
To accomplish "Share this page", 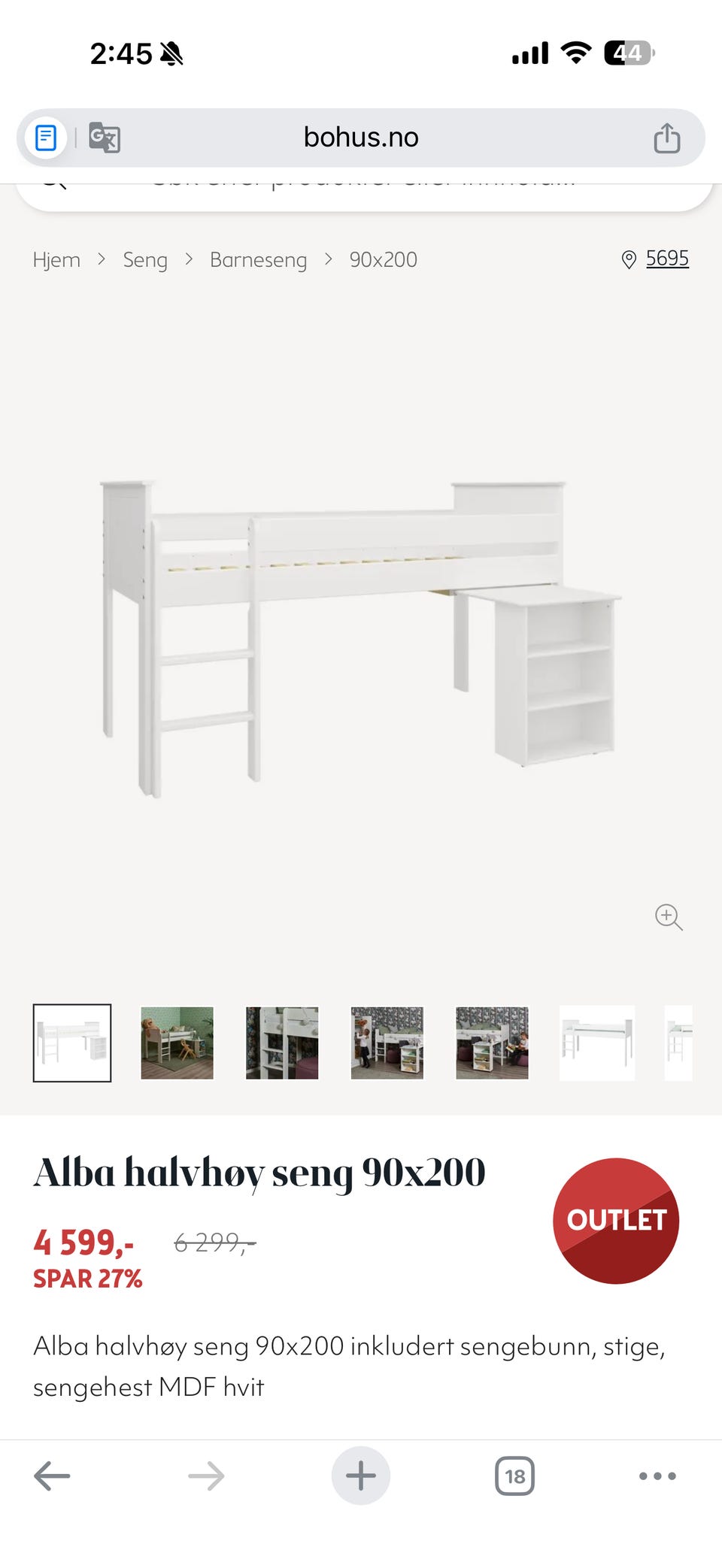I will pyautogui.click(x=666, y=138).
